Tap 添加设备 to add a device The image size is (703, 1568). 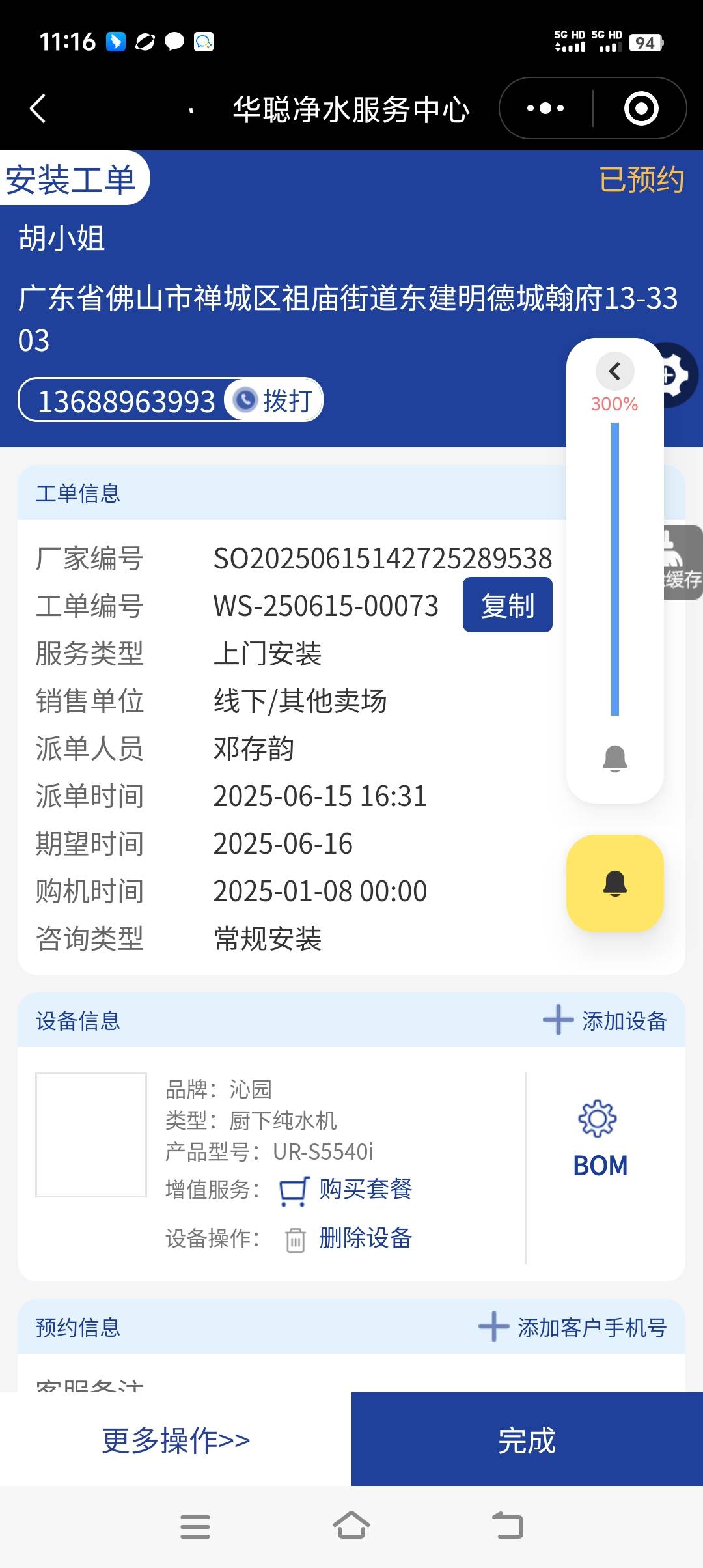[x=605, y=1020]
